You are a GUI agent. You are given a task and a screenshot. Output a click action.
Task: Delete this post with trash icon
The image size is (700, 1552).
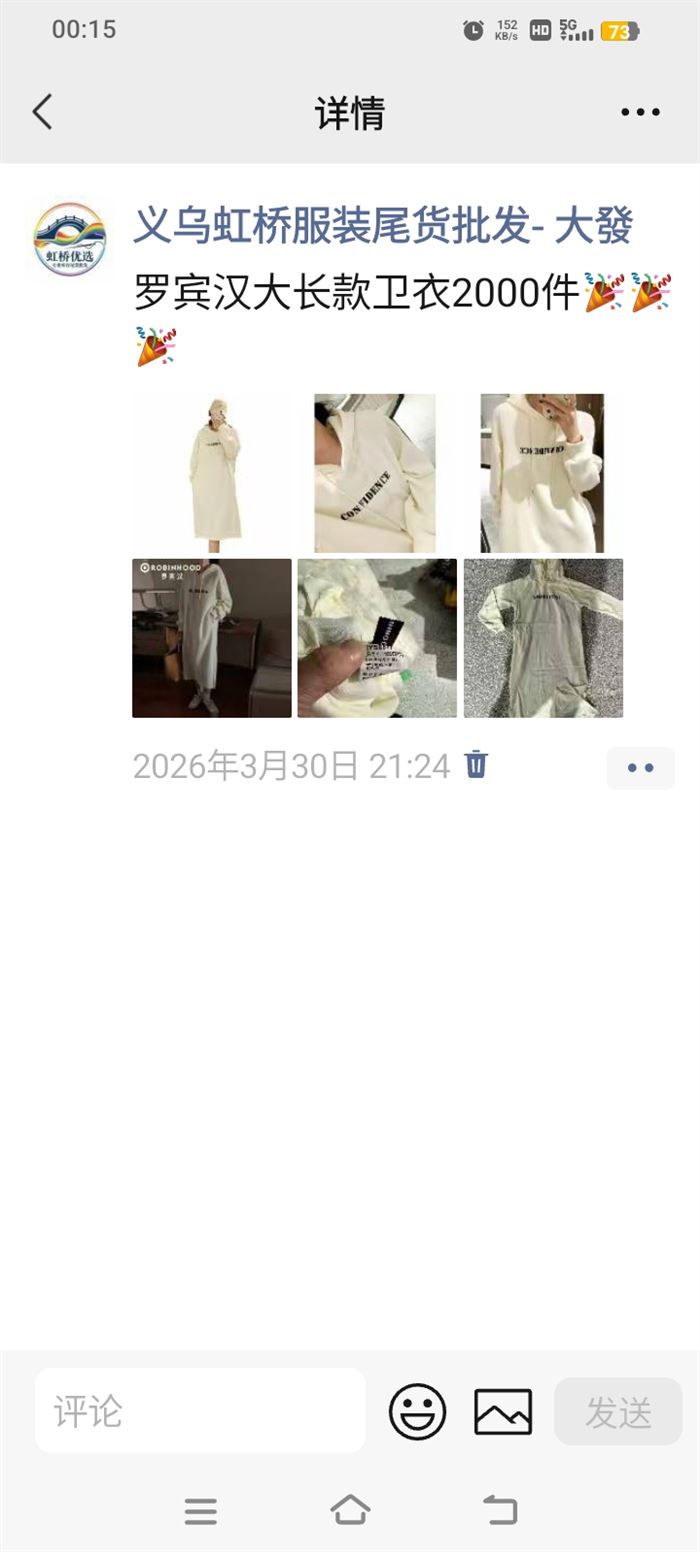[477, 765]
